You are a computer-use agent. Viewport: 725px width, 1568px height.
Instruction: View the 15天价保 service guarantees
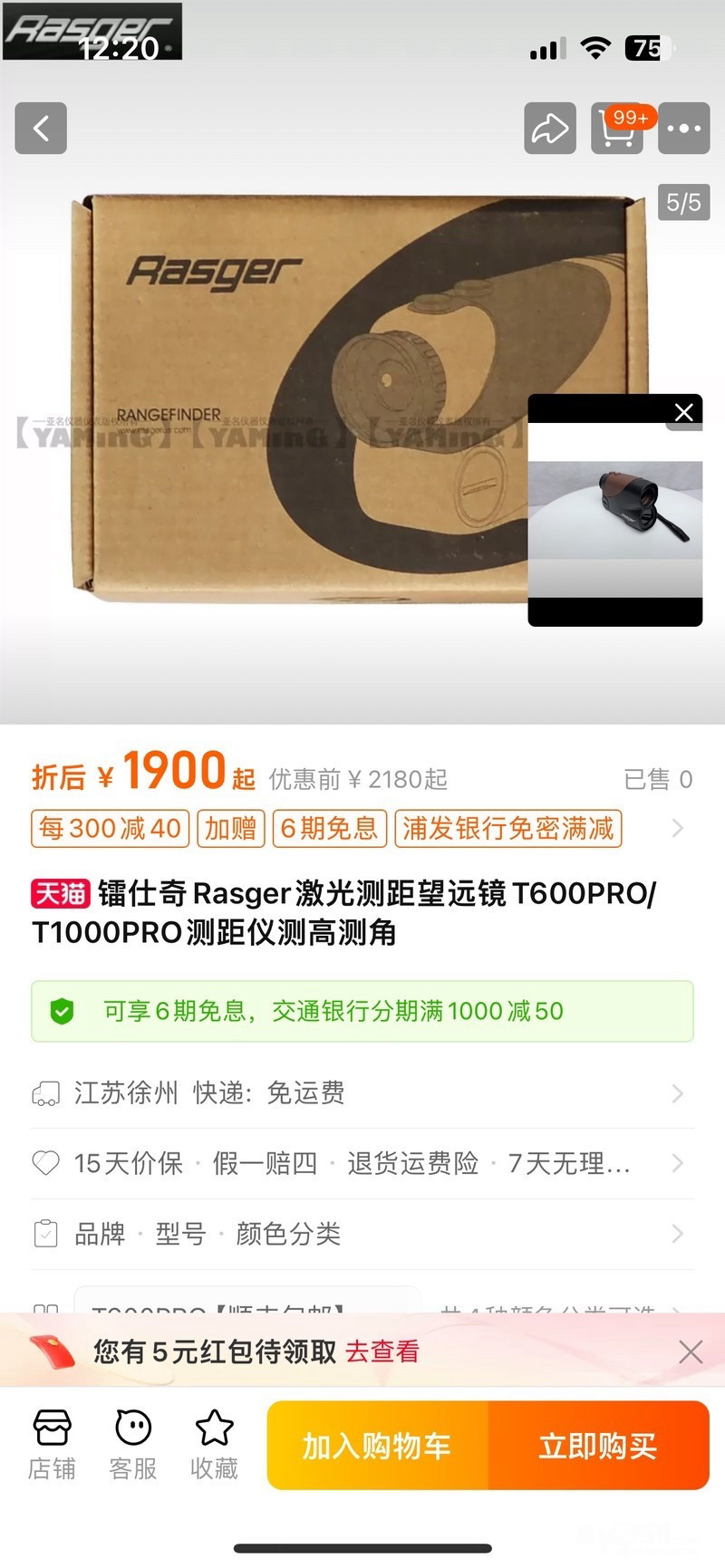click(362, 1163)
